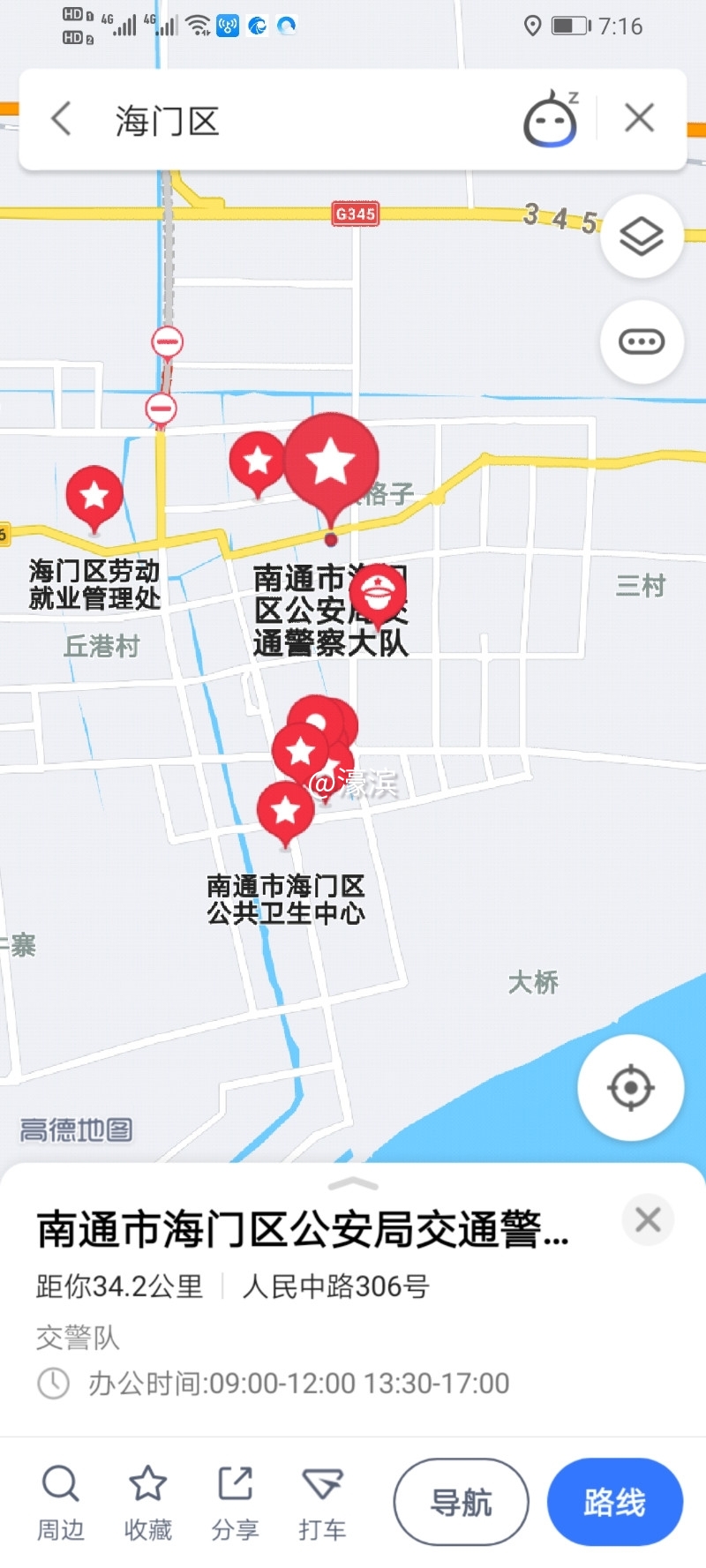Select the 南通市海门区公共卫生中心 map pin
The height and width of the screenshot is (1568, 706).
pos(285,812)
